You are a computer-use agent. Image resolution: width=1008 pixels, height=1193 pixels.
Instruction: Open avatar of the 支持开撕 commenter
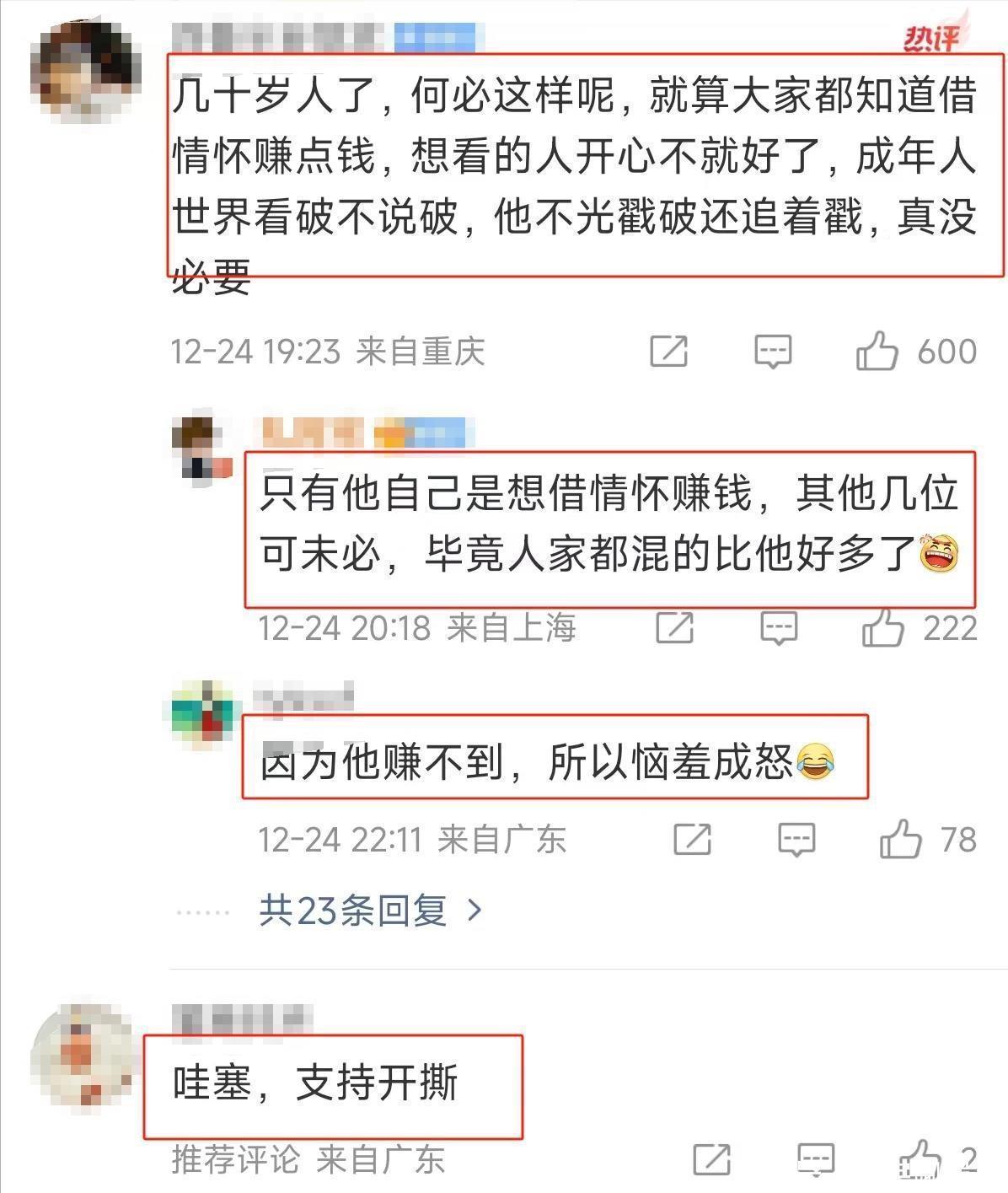coord(85,1055)
